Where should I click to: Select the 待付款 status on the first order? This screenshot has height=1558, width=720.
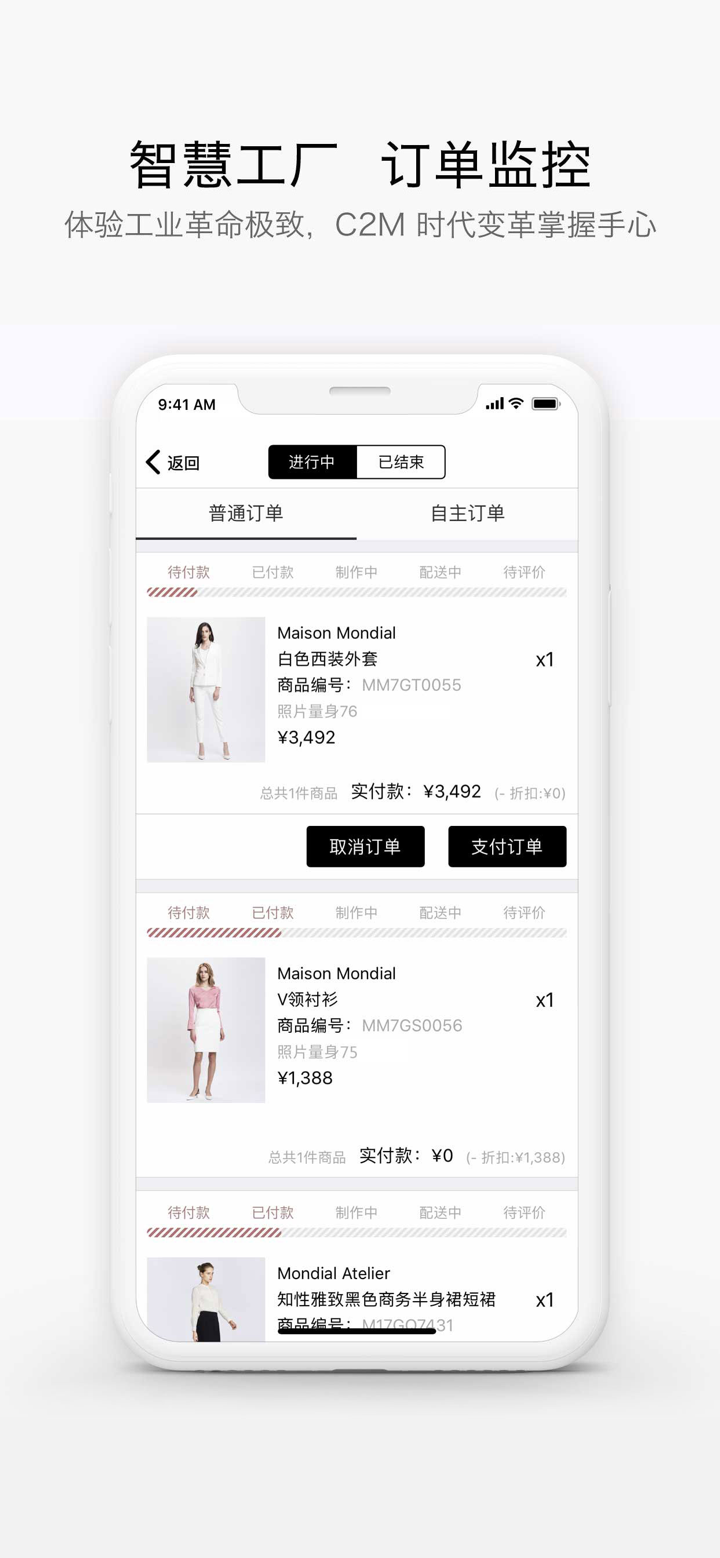188,571
